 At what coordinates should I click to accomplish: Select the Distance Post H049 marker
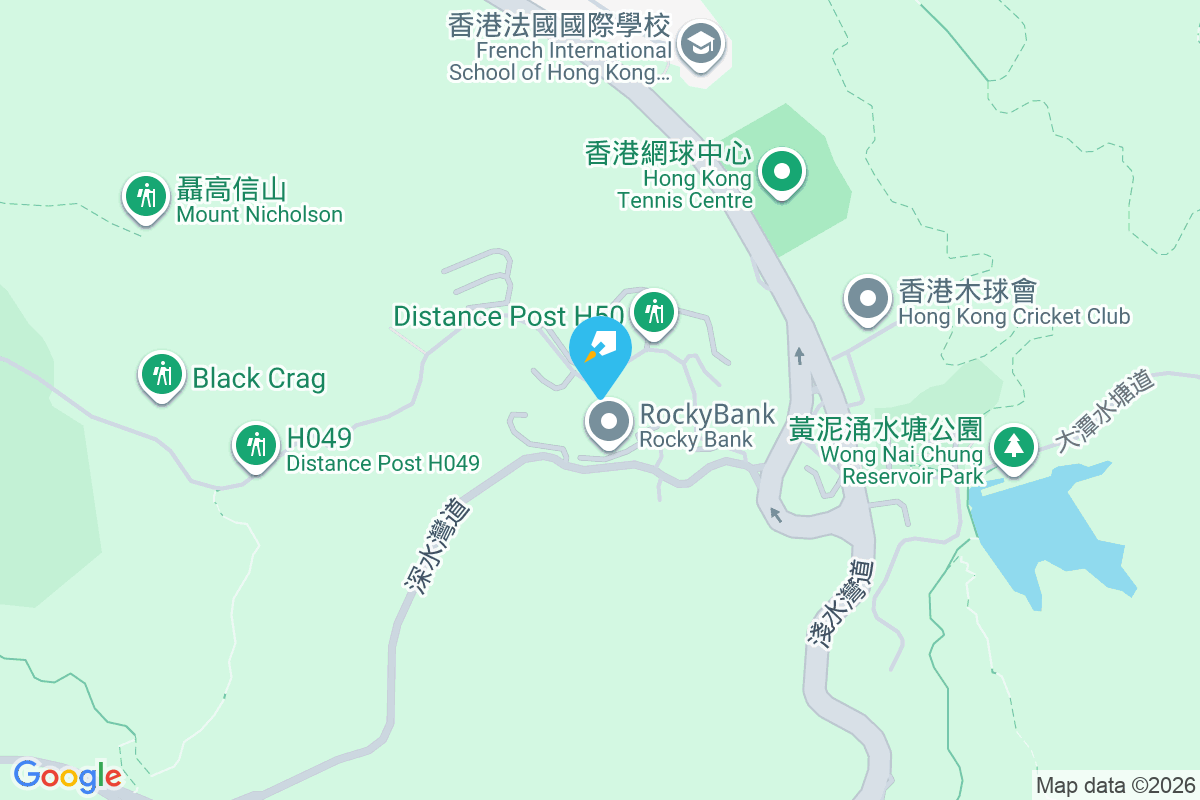click(256, 445)
